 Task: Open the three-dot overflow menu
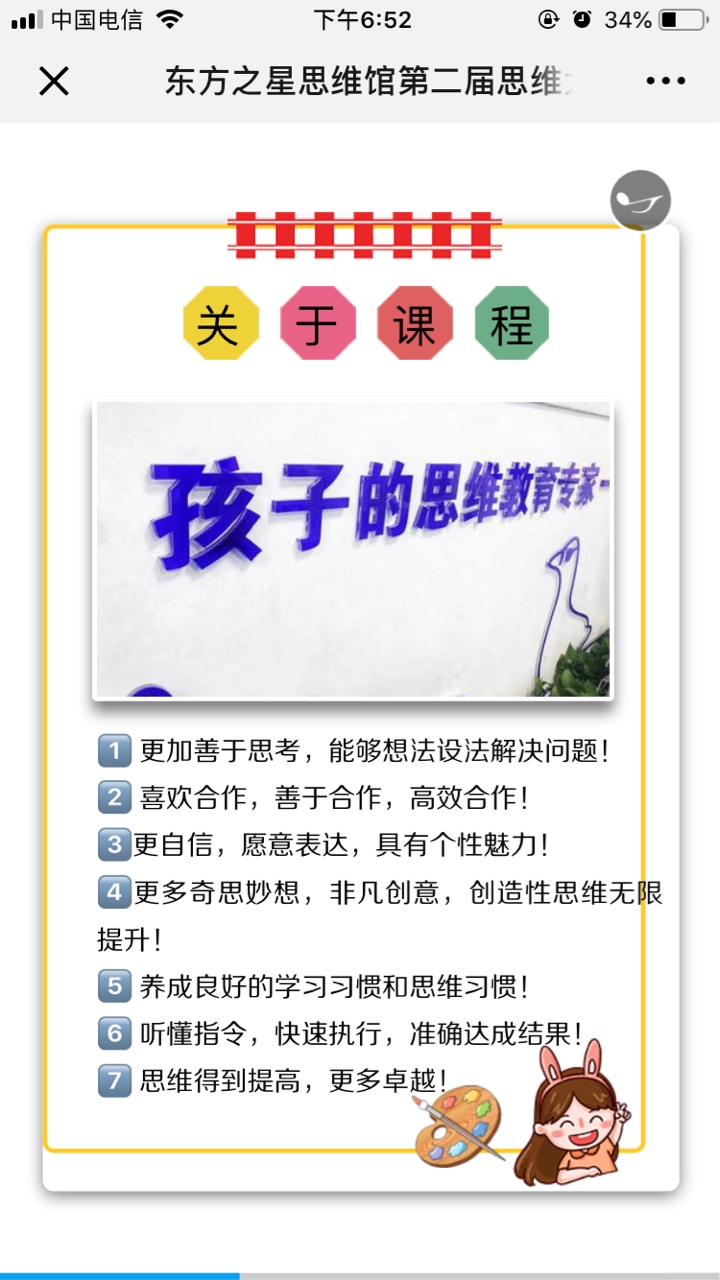tap(665, 81)
